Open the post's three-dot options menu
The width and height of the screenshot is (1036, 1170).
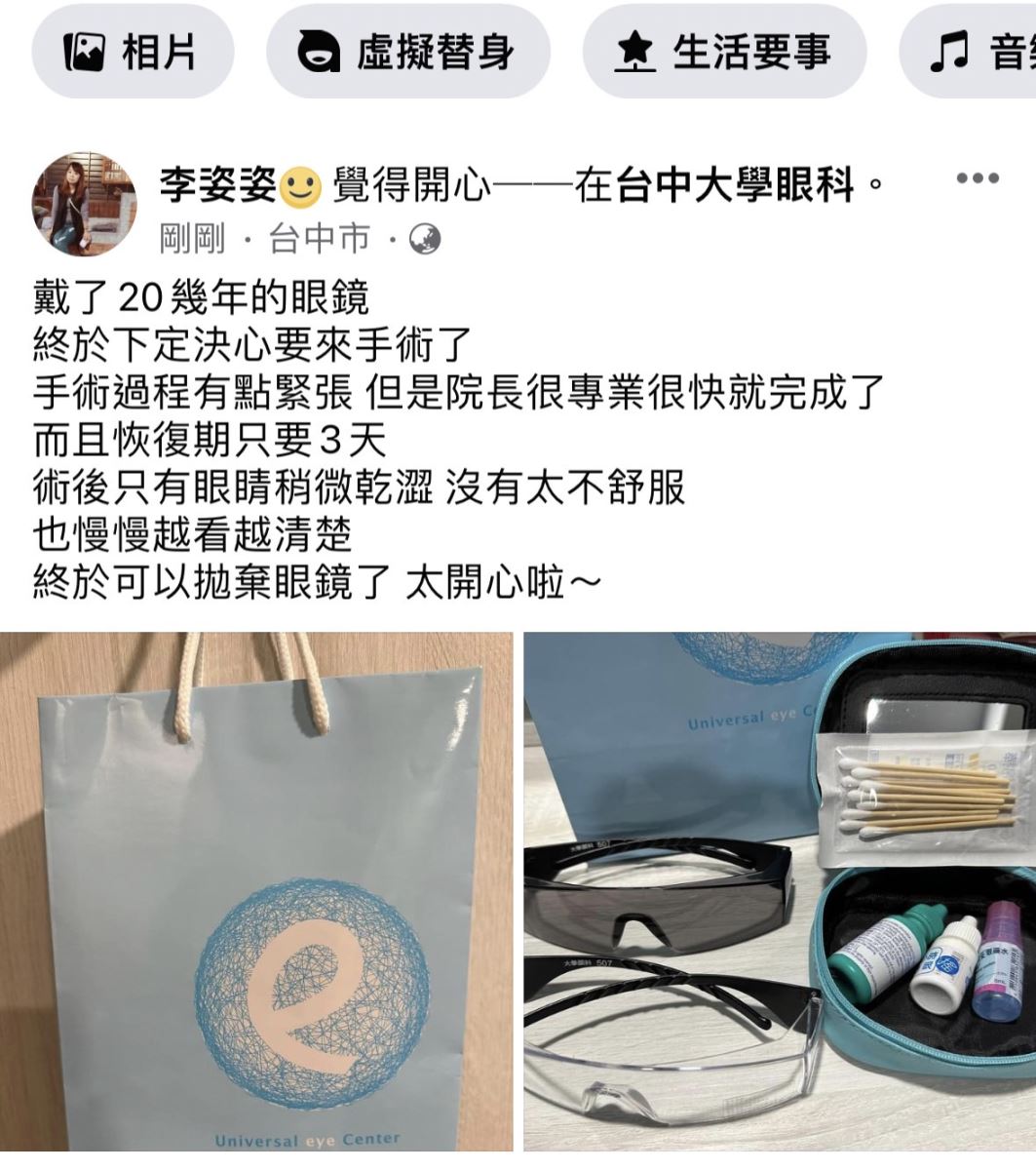tap(977, 179)
